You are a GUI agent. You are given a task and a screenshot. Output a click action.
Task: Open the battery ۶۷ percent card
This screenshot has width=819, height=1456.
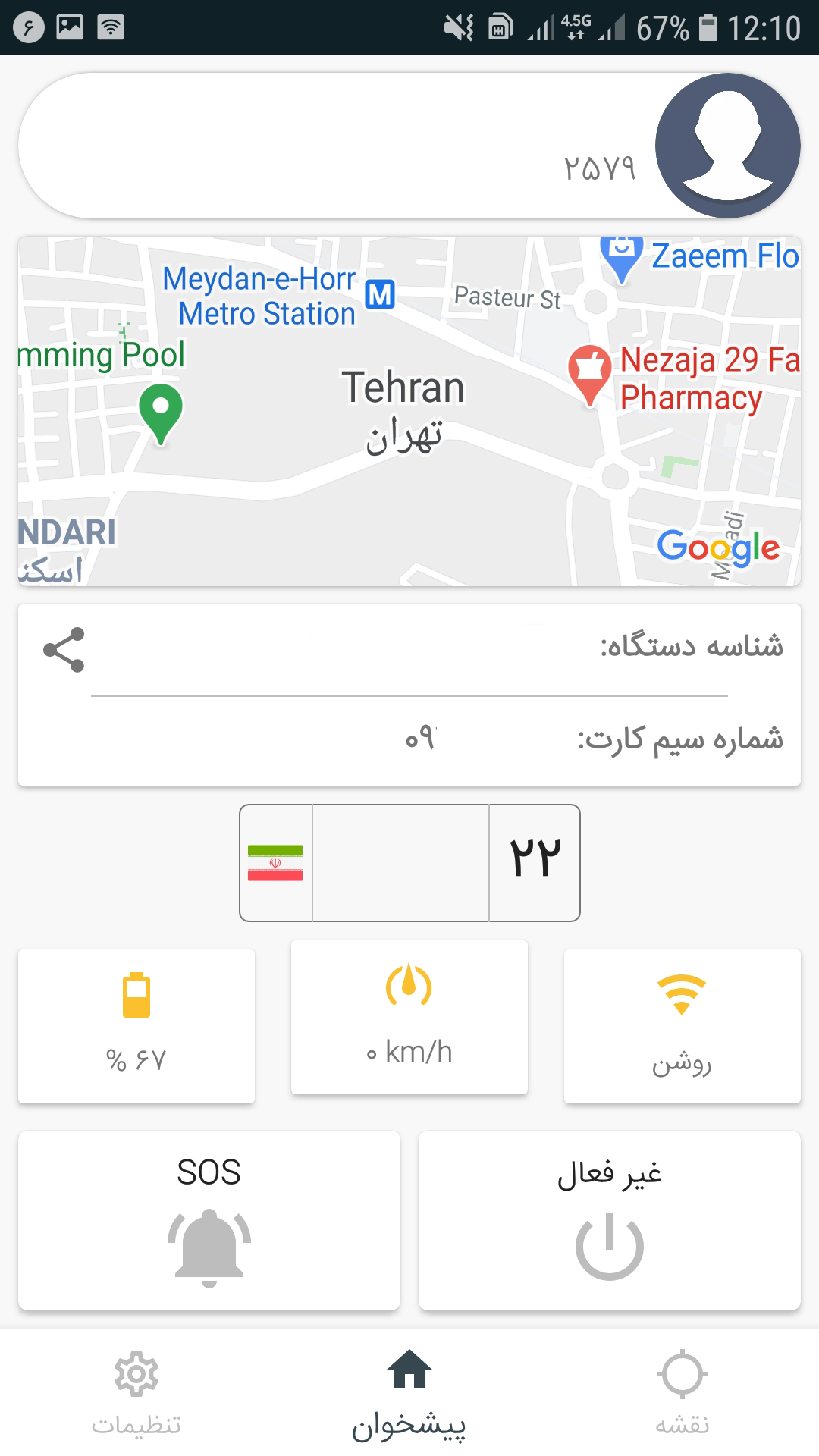(x=136, y=1025)
